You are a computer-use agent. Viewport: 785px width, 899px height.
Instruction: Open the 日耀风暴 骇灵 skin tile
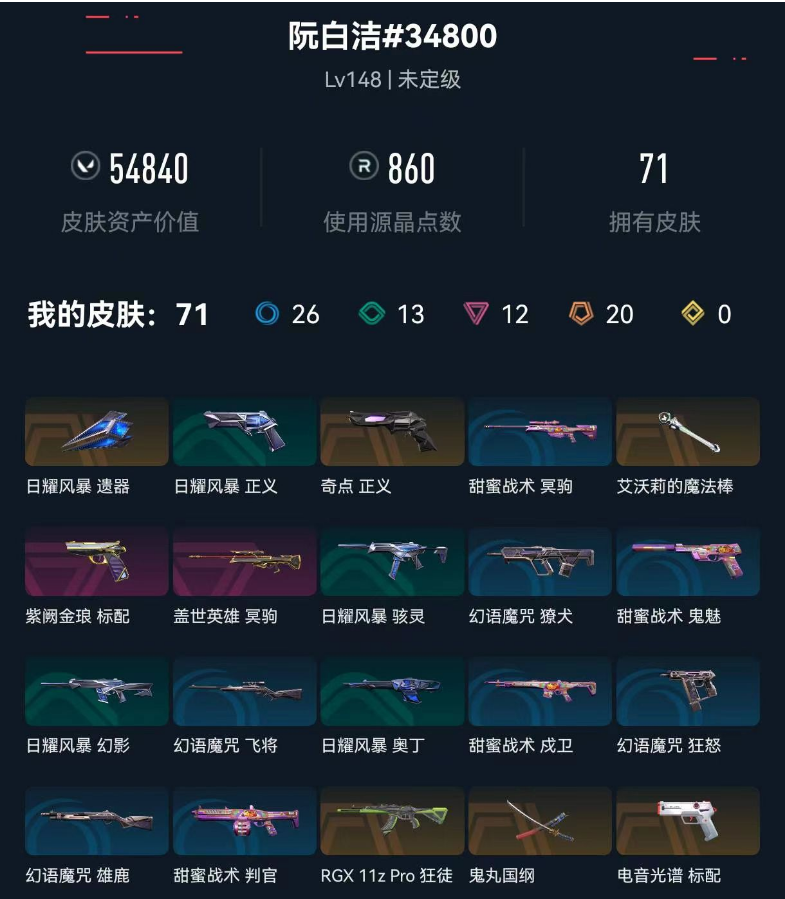(x=392, y=562)
